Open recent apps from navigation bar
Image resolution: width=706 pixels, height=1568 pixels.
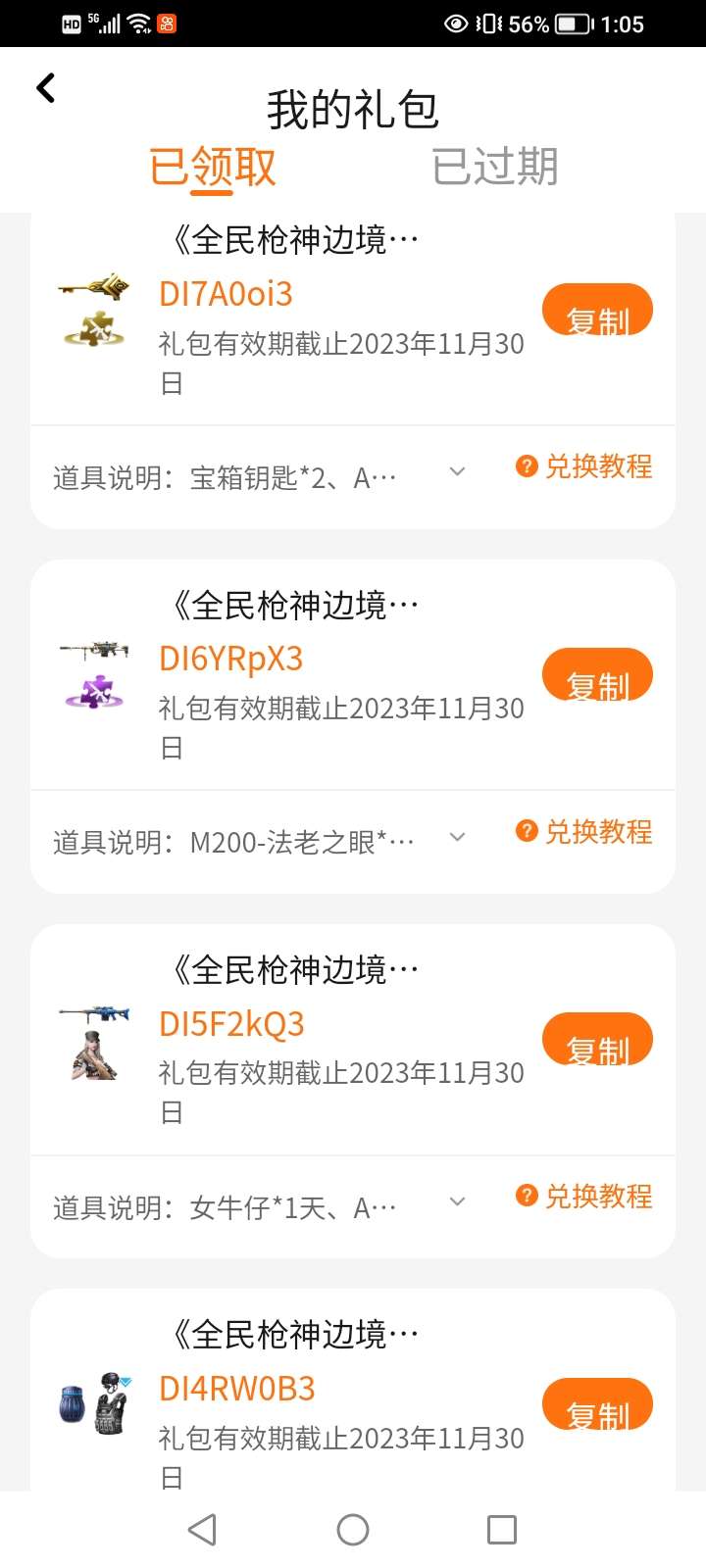(x=502, y=1530)
